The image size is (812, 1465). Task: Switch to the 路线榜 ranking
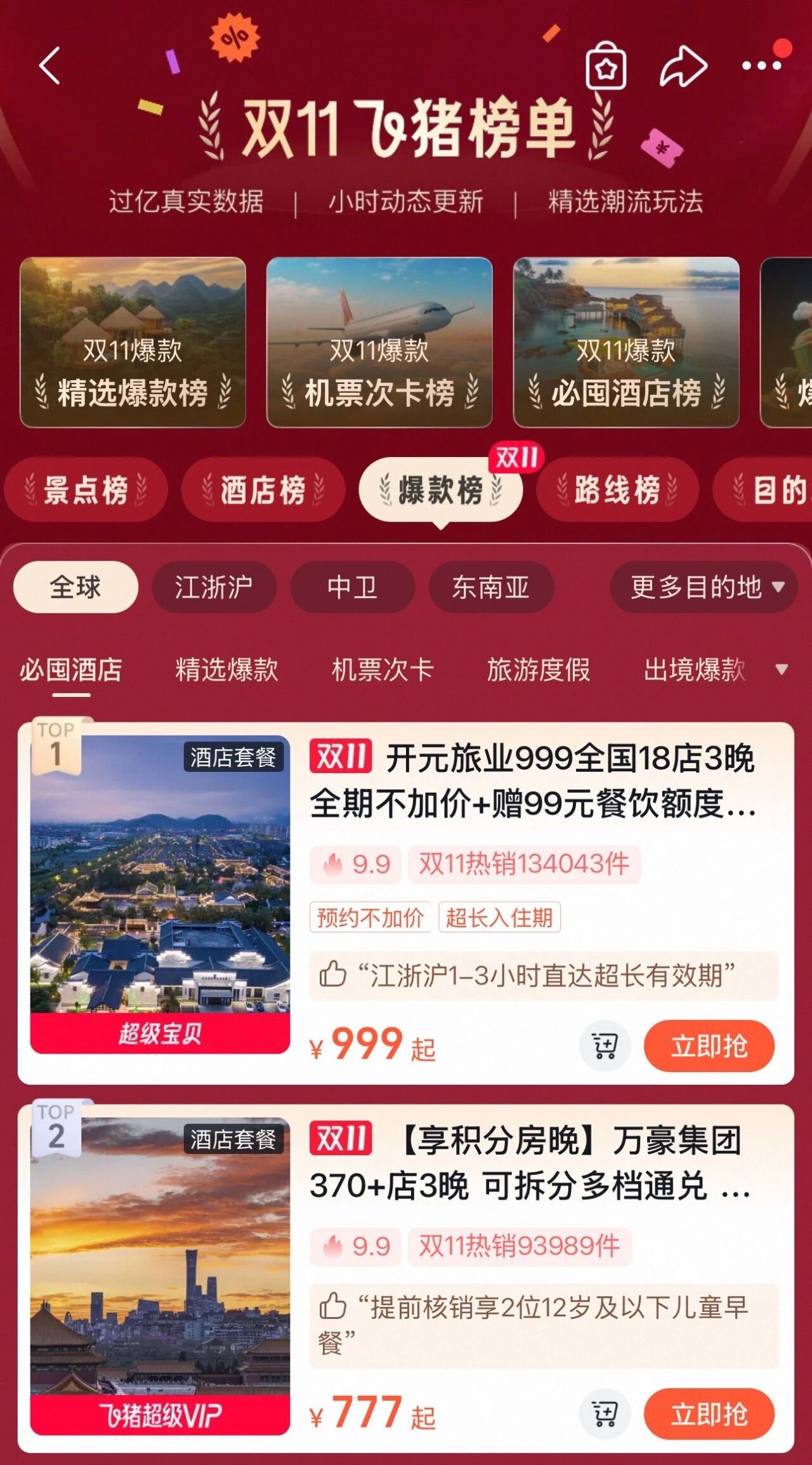[617, 490]
